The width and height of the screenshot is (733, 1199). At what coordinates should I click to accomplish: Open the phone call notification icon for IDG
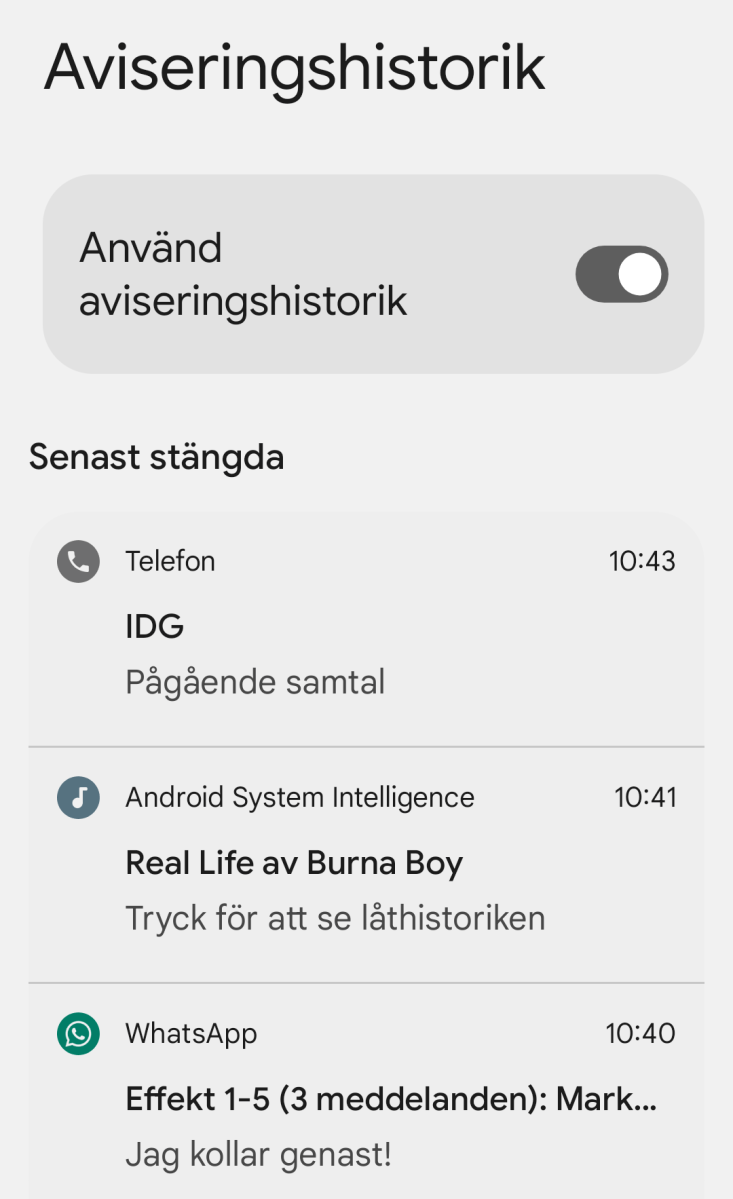click(78, 561)
